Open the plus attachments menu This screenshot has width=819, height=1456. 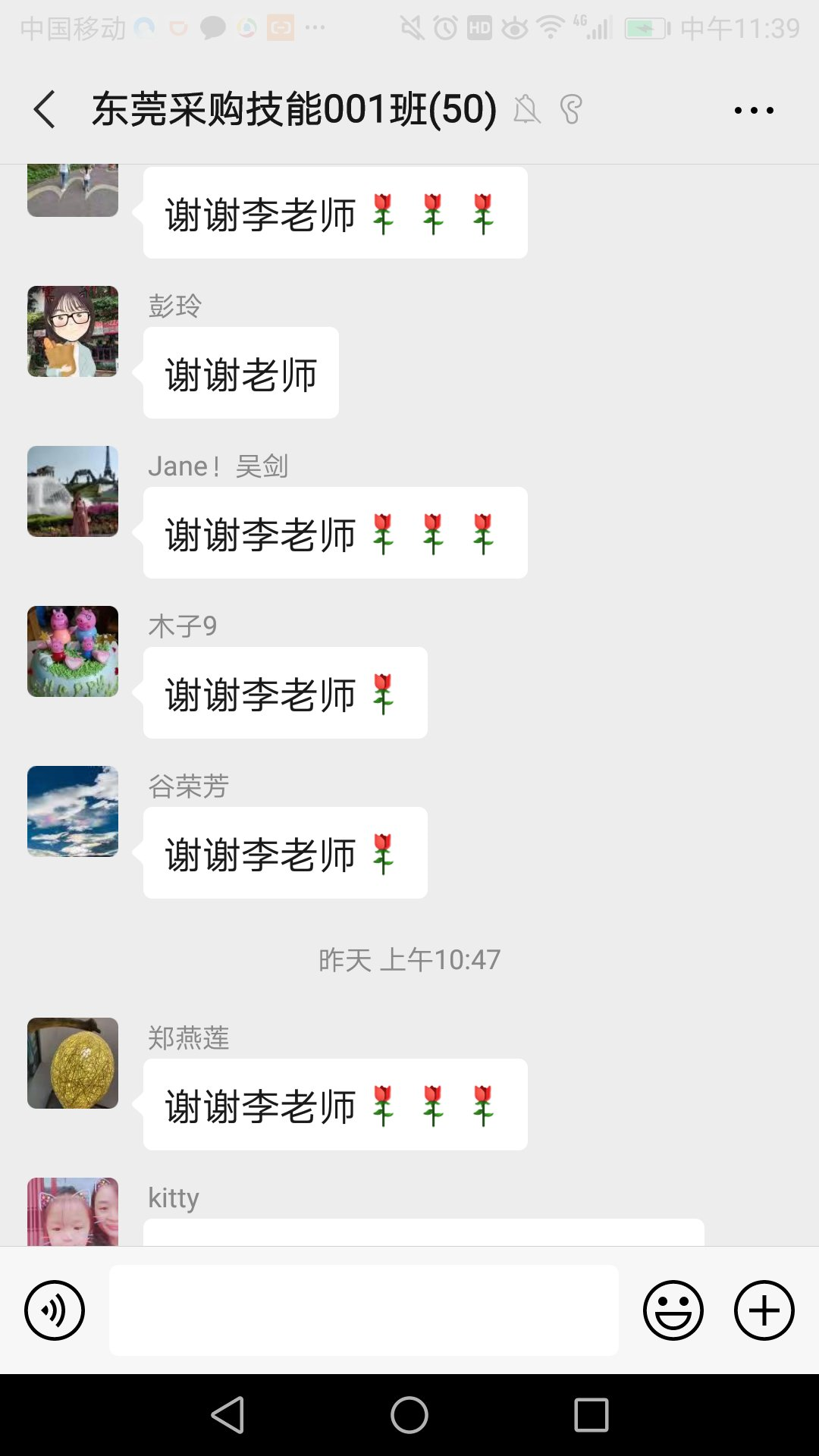click(x=764, y=1310)
